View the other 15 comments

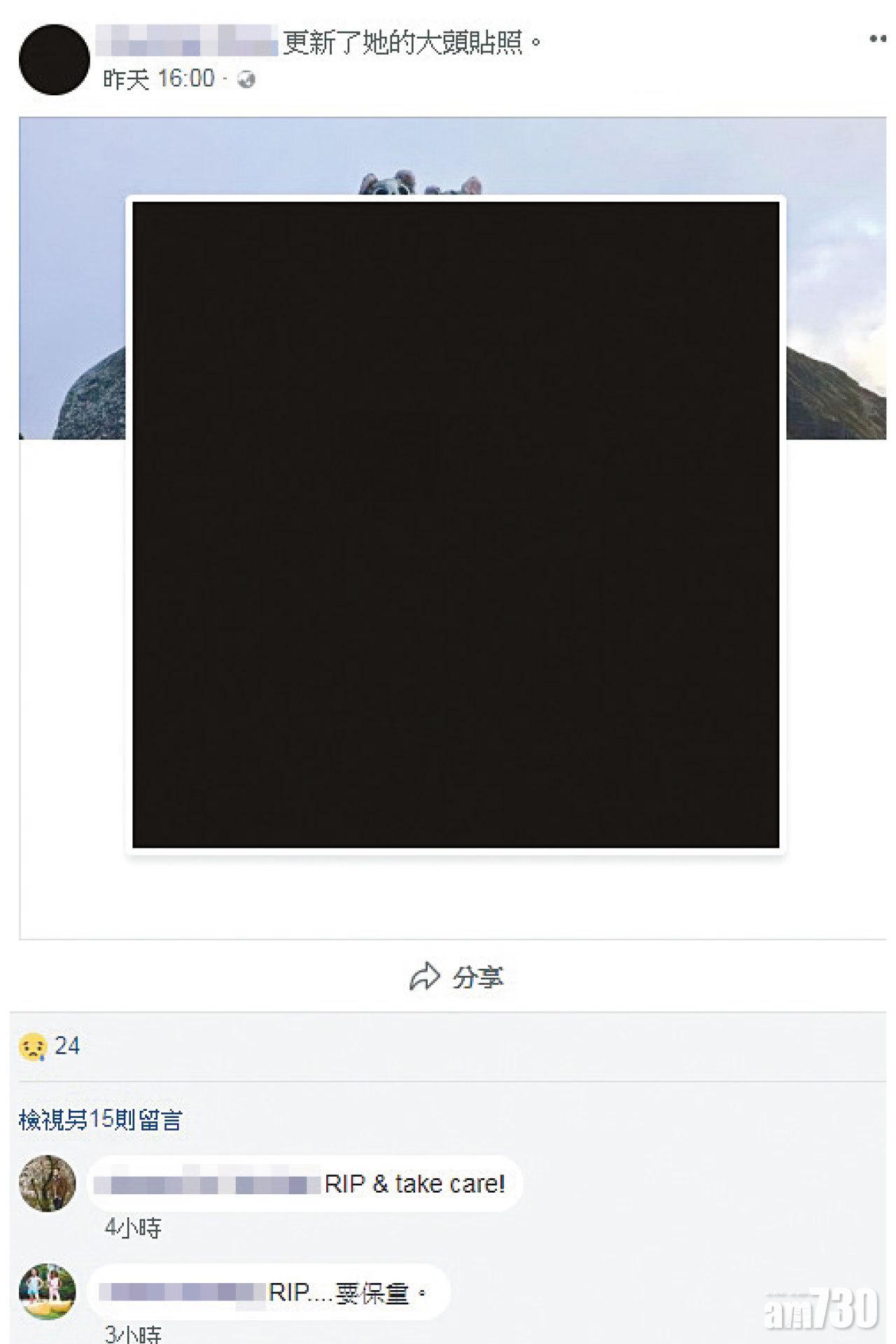pos(100,1121)
